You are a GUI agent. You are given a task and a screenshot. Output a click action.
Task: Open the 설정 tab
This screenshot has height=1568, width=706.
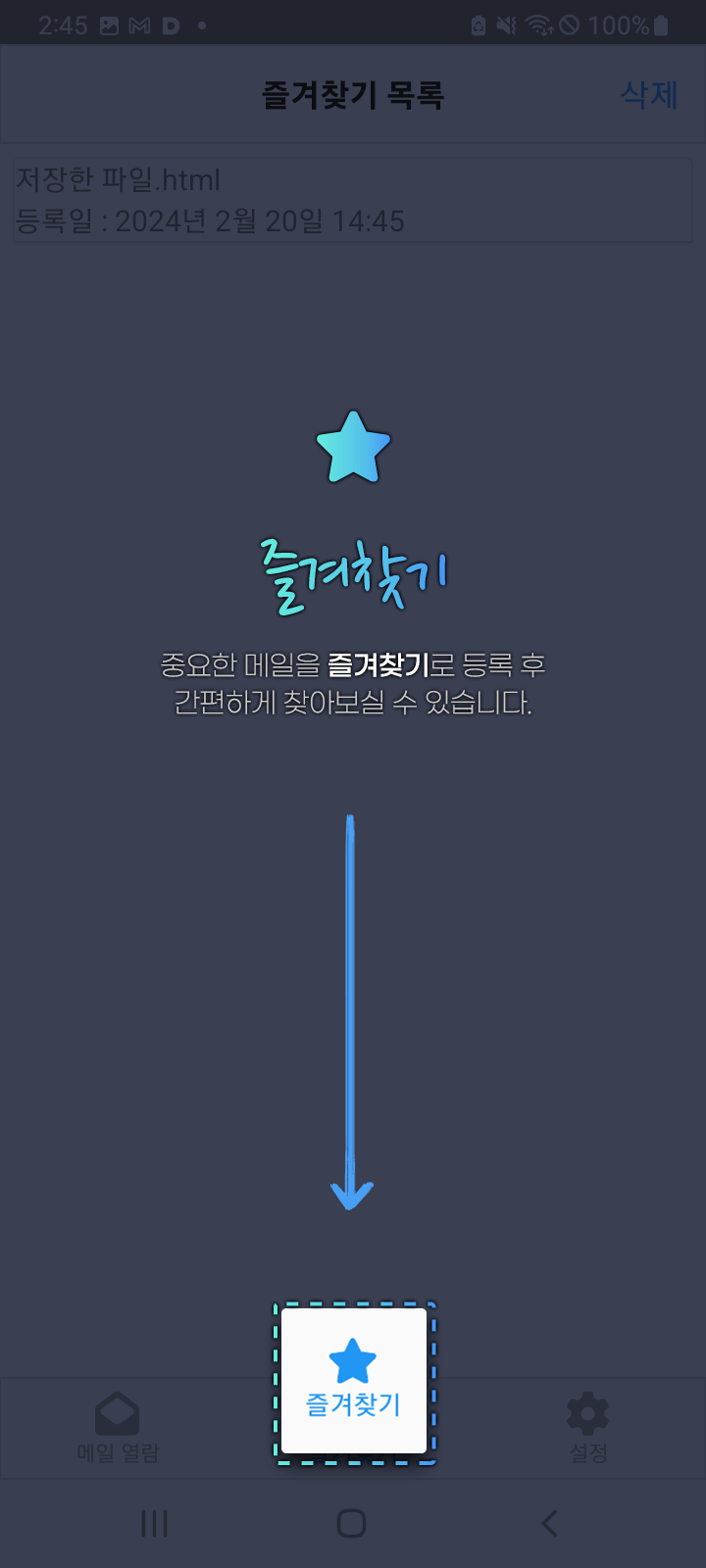pos(588,1427)
